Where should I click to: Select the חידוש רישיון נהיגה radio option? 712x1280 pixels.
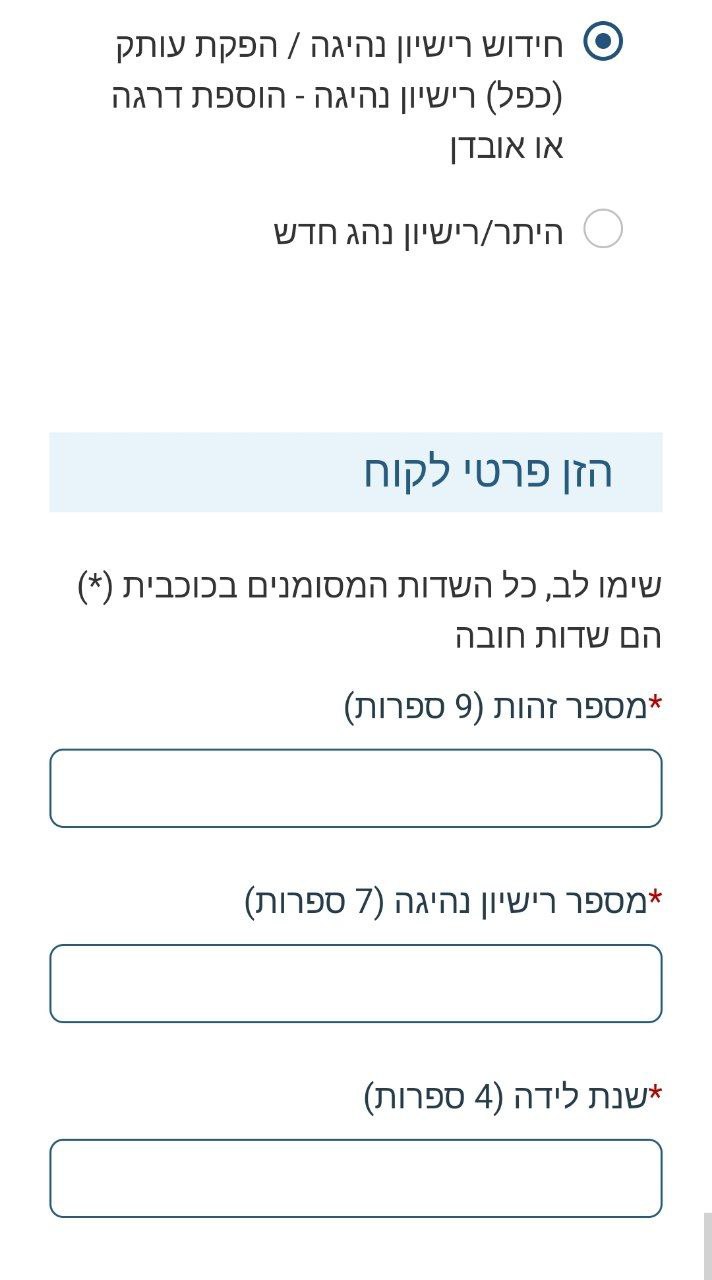tap(603, 42)
